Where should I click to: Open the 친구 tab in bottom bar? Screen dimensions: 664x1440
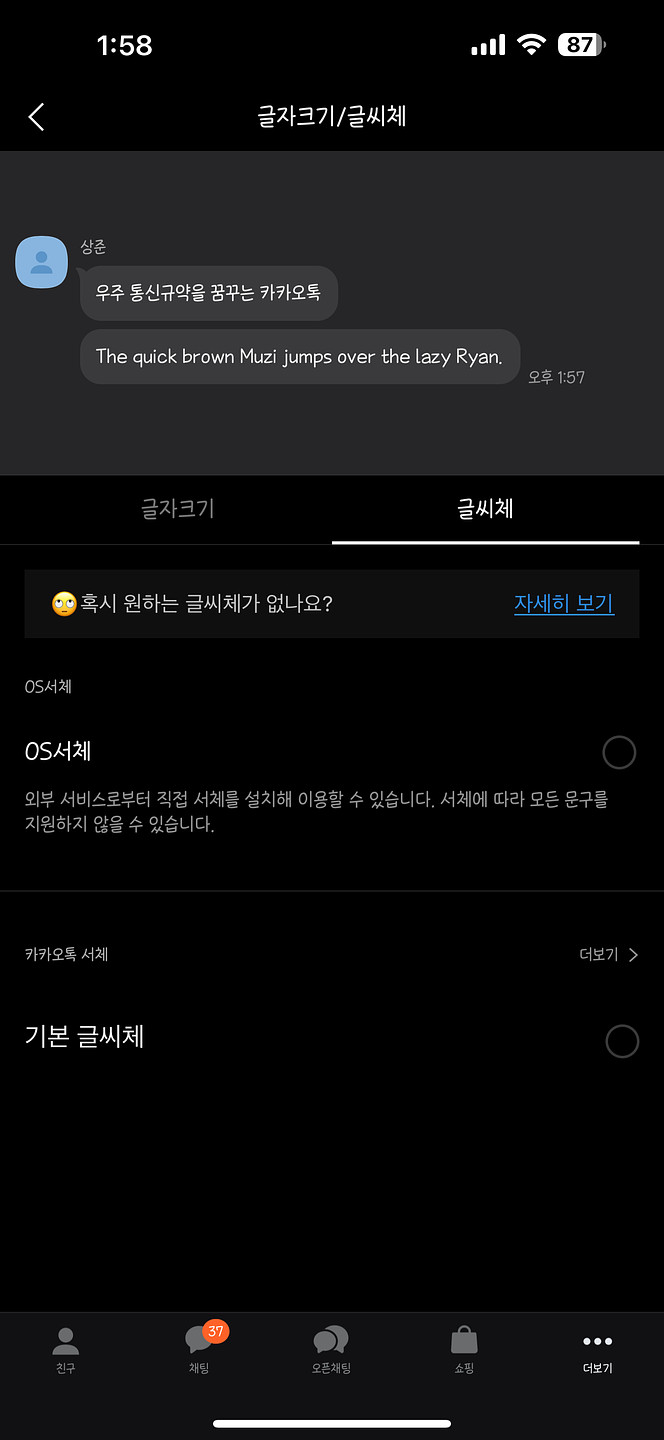[x=66, y=1350]
